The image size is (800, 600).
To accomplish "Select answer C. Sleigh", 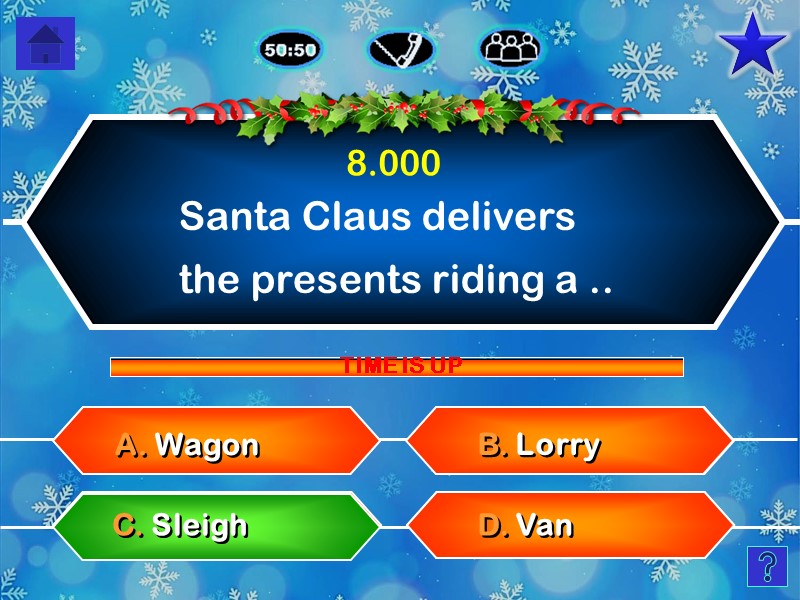I will click(215, 525).
